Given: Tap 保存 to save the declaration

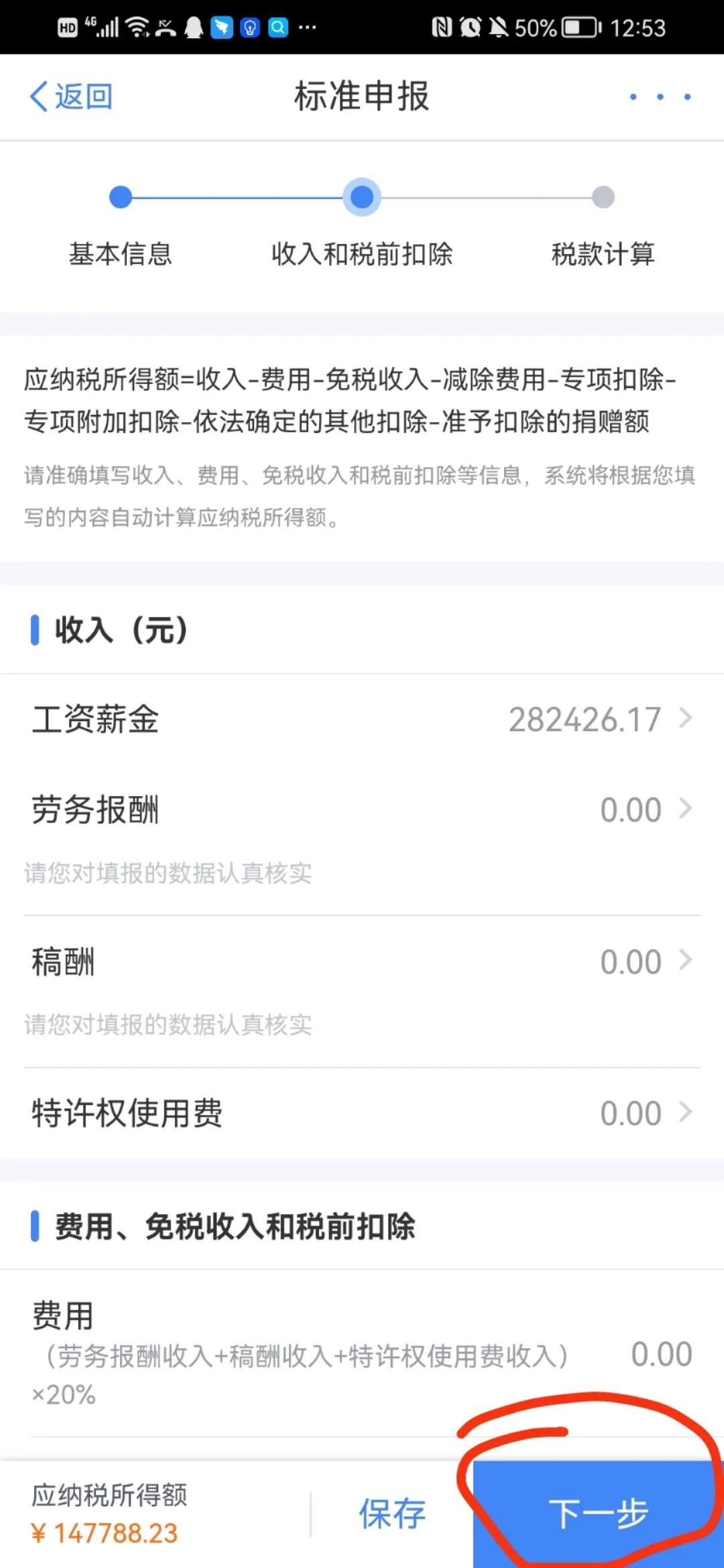Looking at the screenshot, I should [392, 1514].
